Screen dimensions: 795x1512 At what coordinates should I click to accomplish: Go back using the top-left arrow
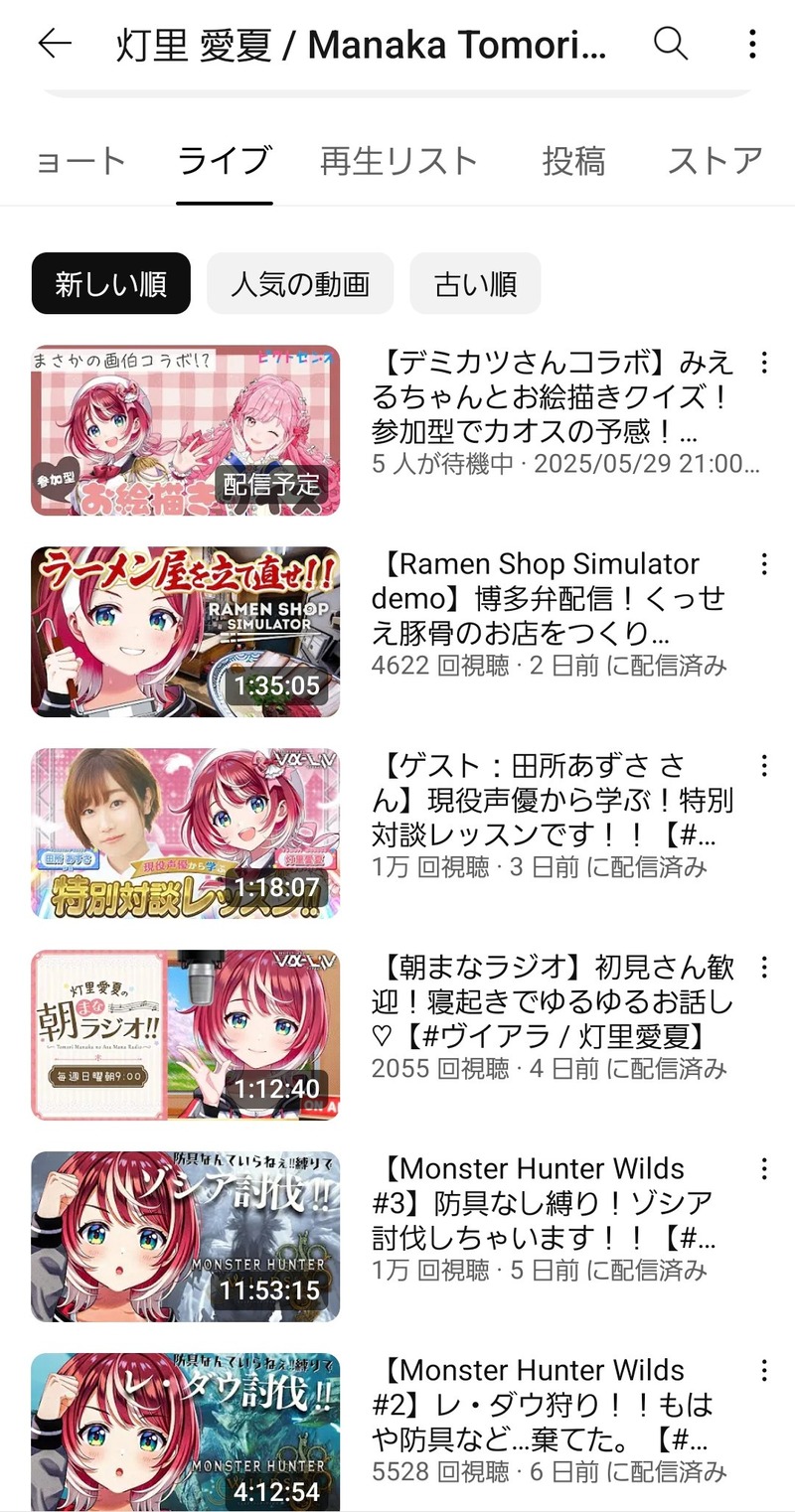click(55, 44)
